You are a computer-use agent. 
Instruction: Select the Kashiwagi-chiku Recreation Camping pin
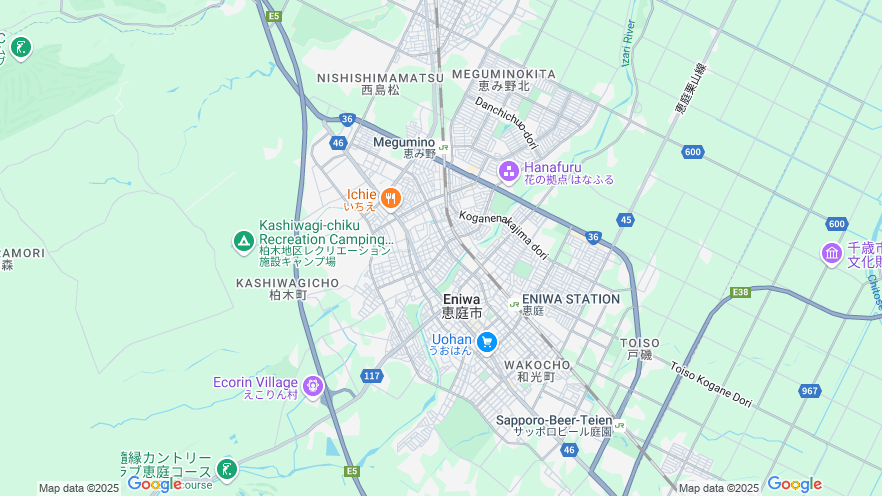pyautogui.click(x=243, y=241)
